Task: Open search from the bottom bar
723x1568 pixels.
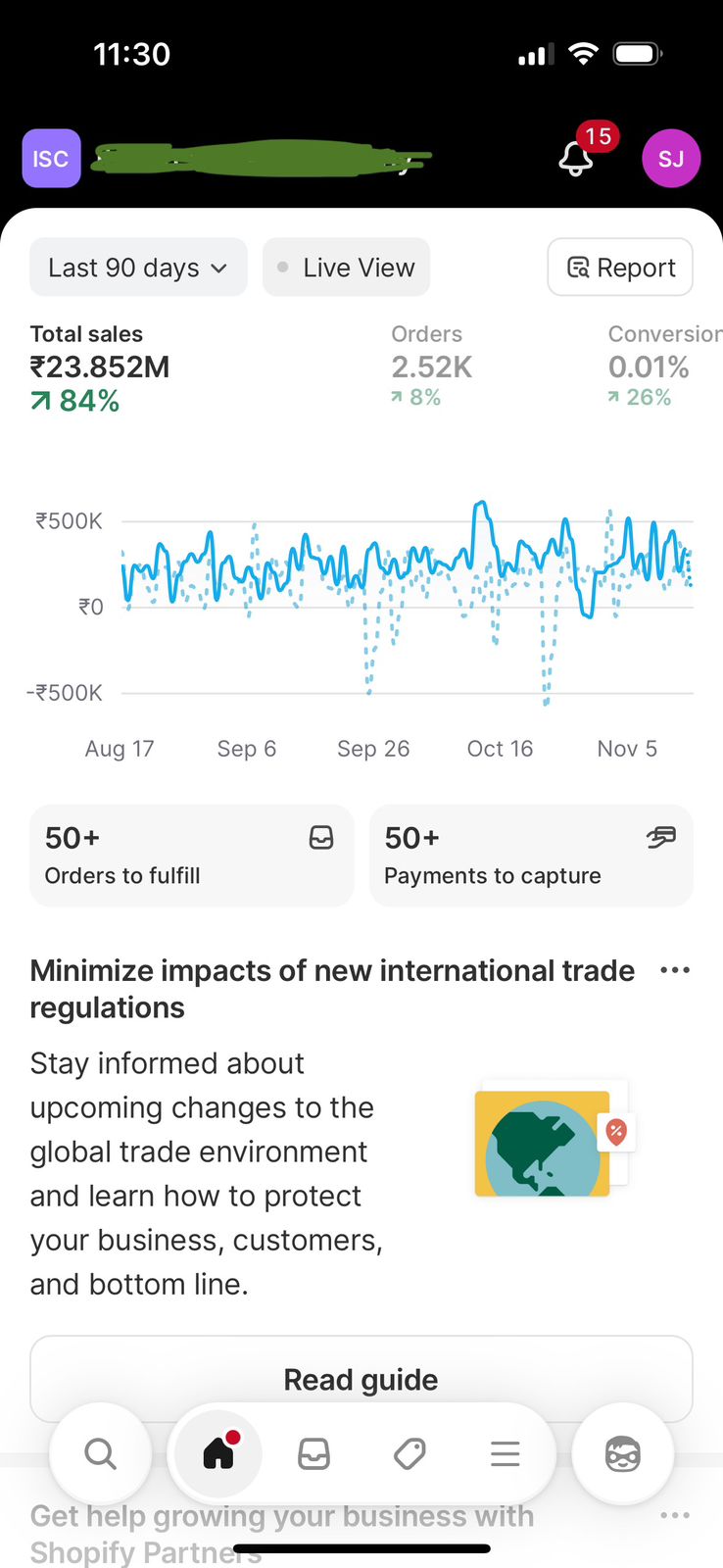Action: (x=100, y=1453)
